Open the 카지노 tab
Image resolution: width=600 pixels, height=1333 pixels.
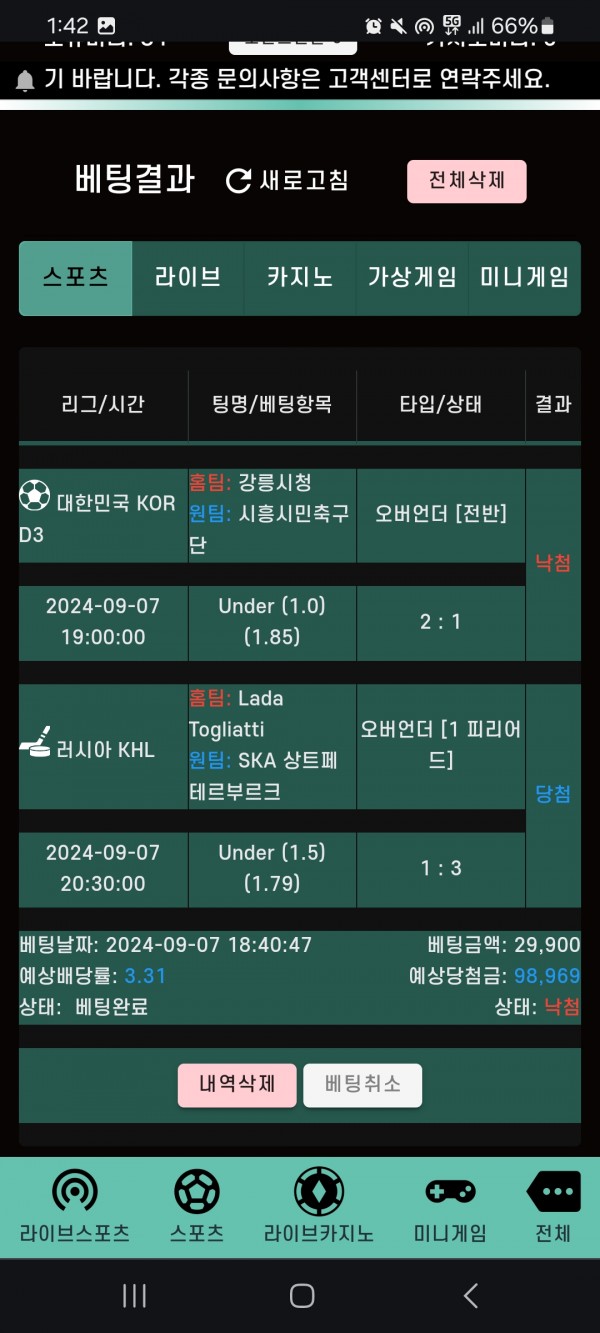[x=300, y=278]
